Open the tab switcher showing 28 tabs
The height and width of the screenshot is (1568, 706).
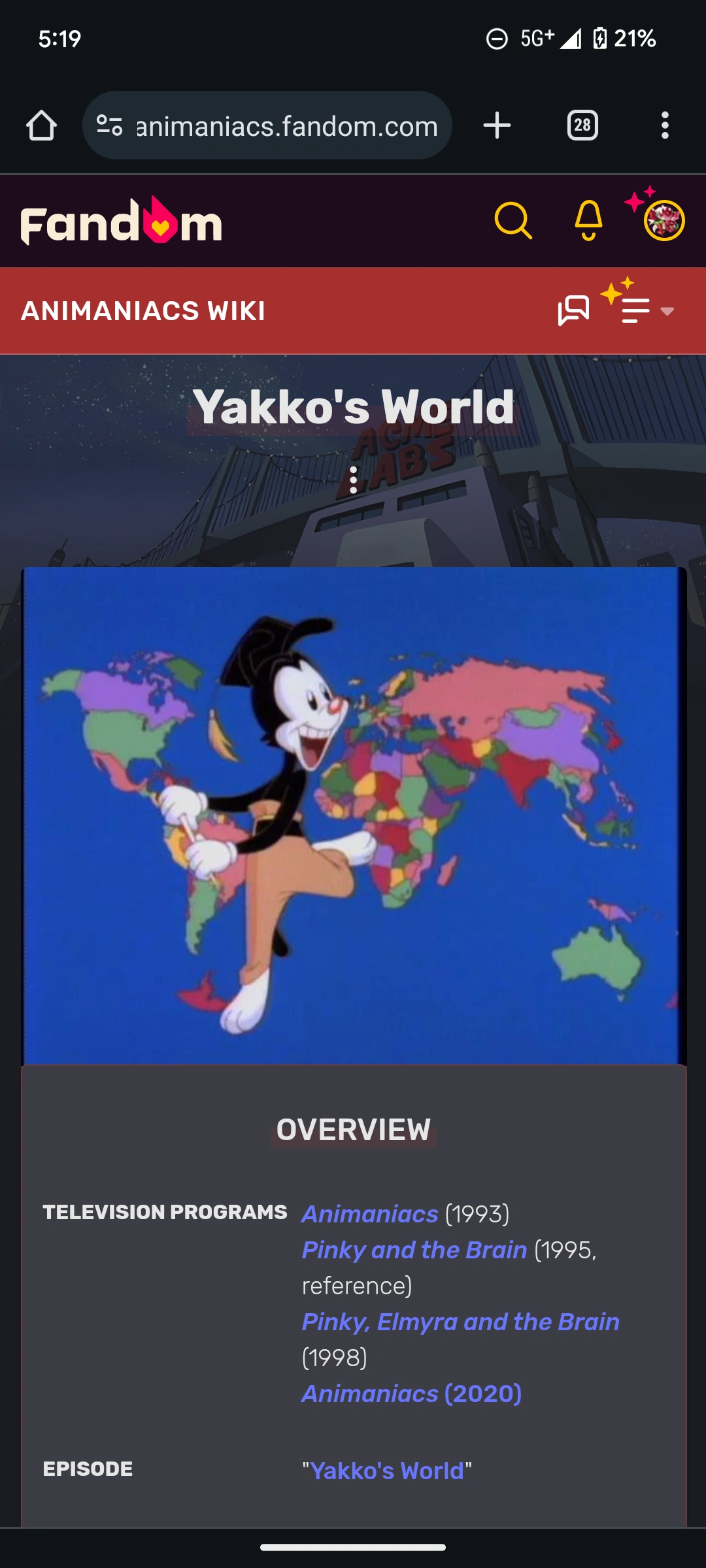582,125
